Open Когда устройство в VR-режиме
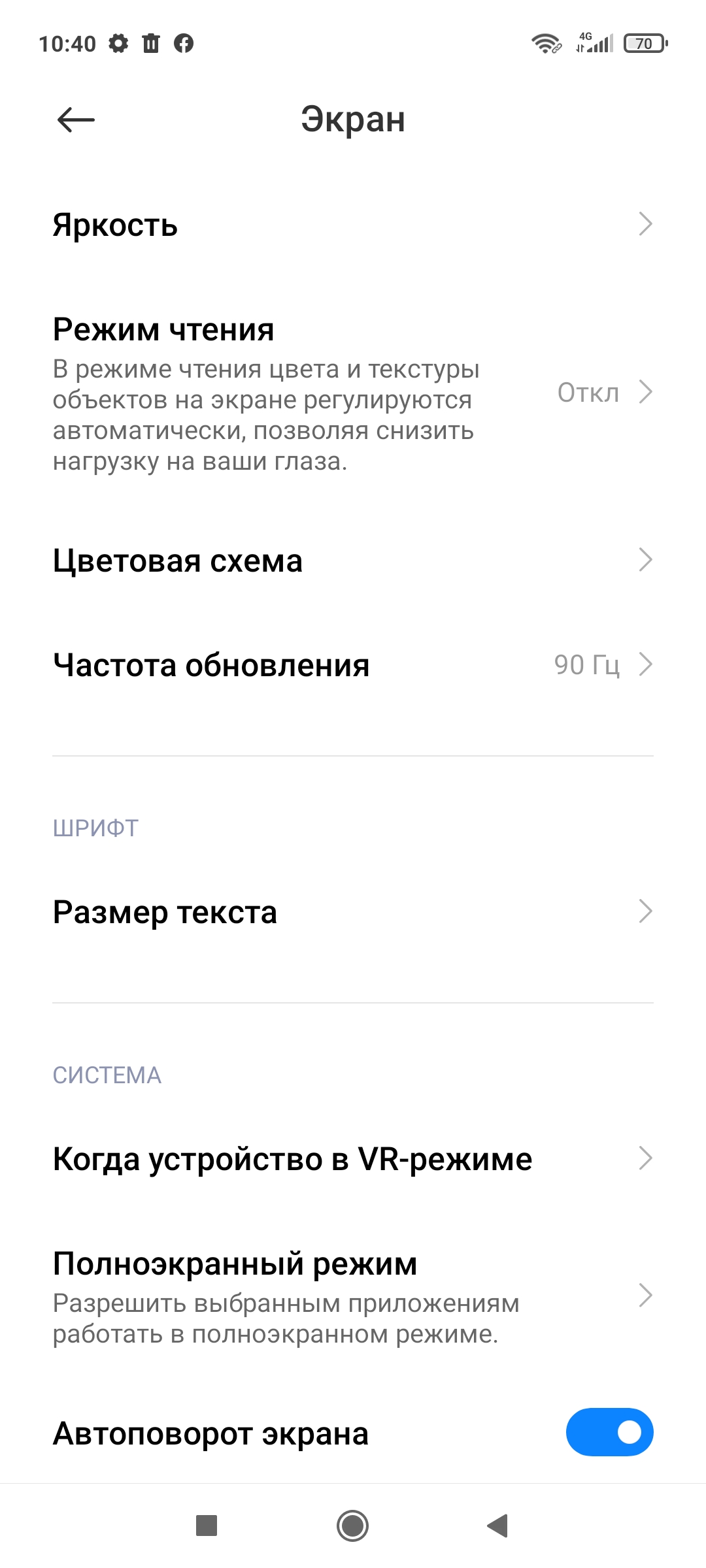Viewport: 706px width, 1568px height. 353,1158
